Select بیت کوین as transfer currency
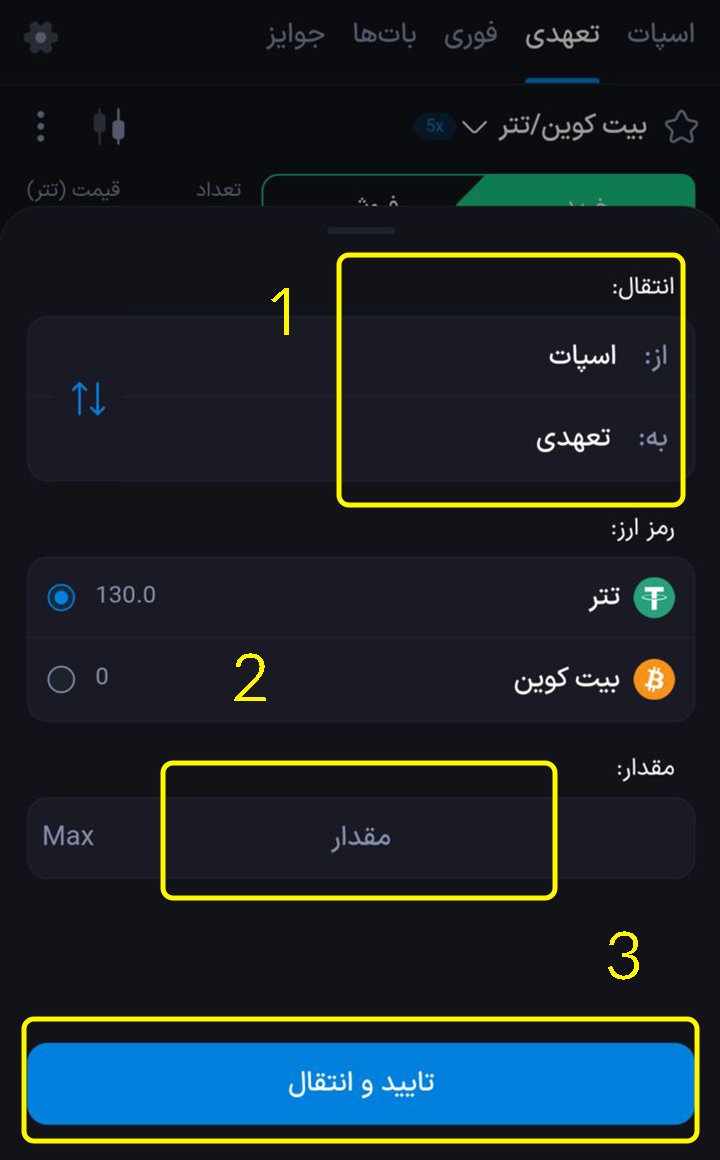The width and height of the screenshot is (720, 1160). (x=61, y=680)
